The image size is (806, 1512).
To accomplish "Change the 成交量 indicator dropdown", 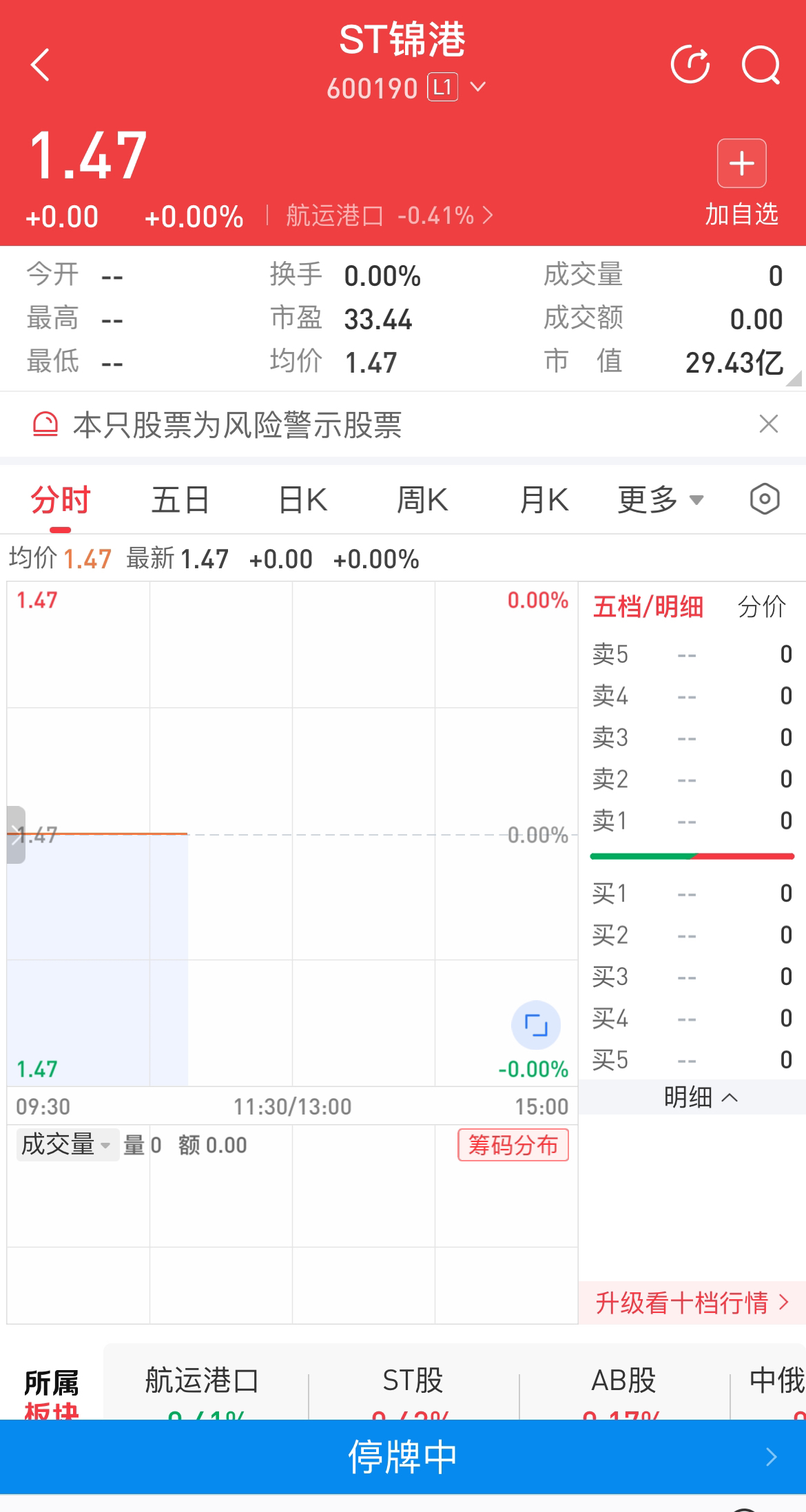I will tap(66, 1145).
